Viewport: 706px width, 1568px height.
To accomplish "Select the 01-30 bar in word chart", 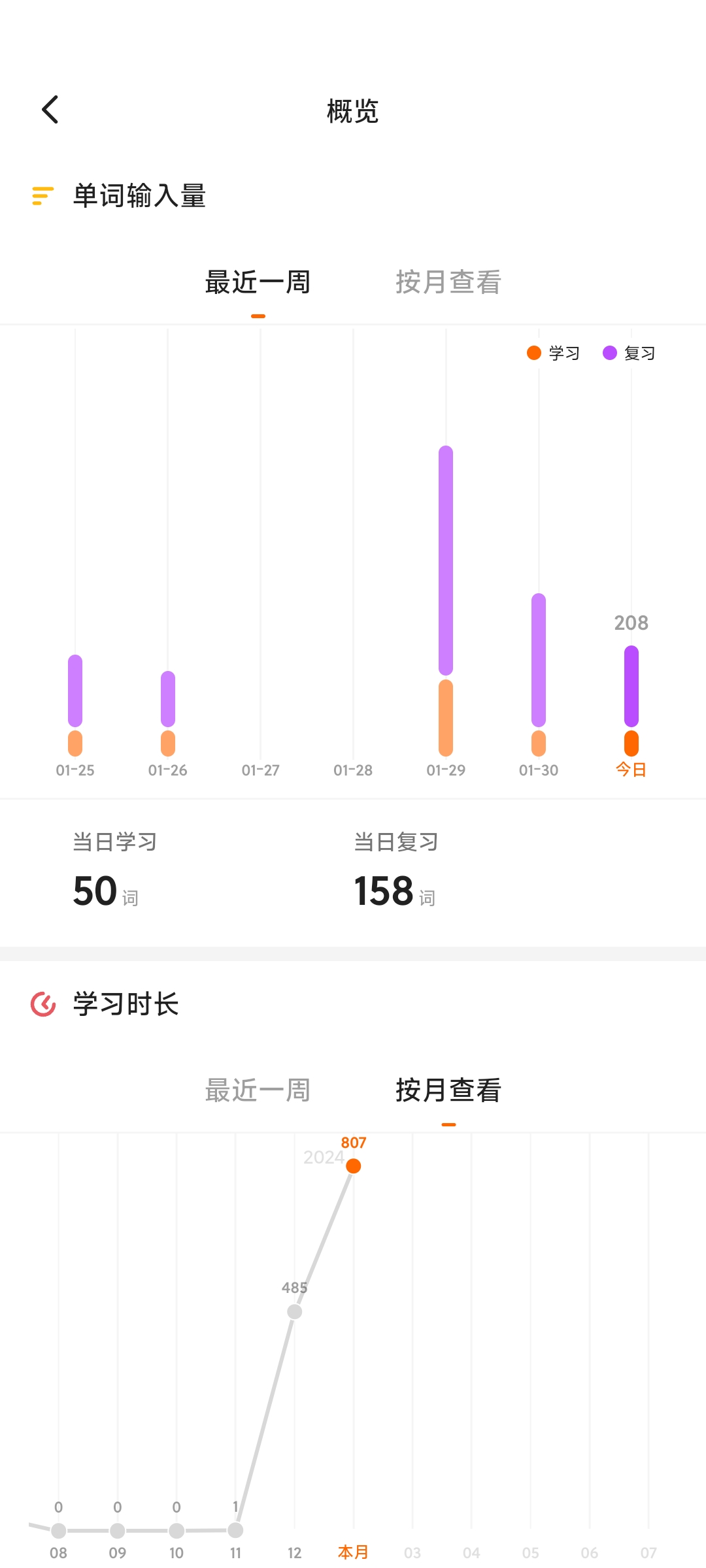I will (x=539, y=675).
